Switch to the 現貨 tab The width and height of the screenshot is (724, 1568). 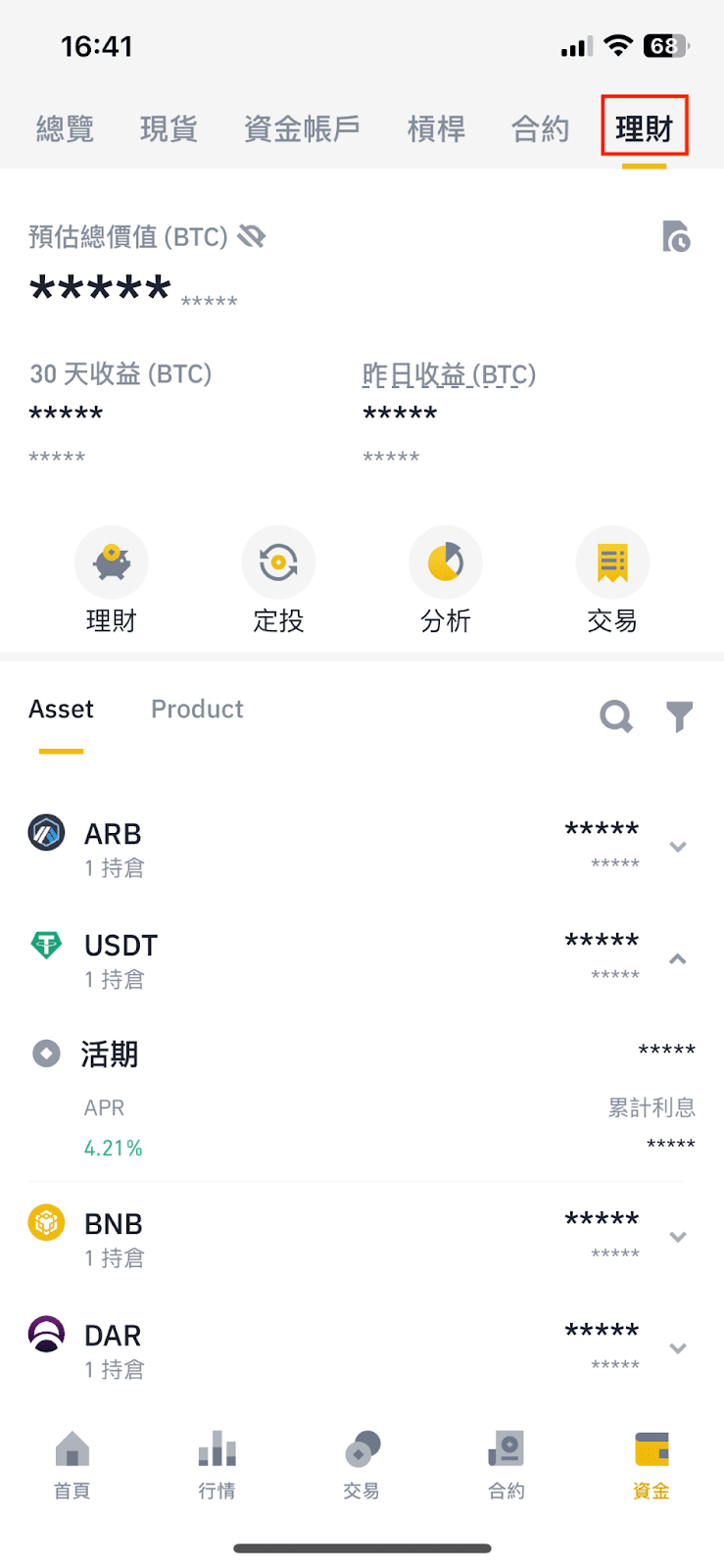pos(169,128)
